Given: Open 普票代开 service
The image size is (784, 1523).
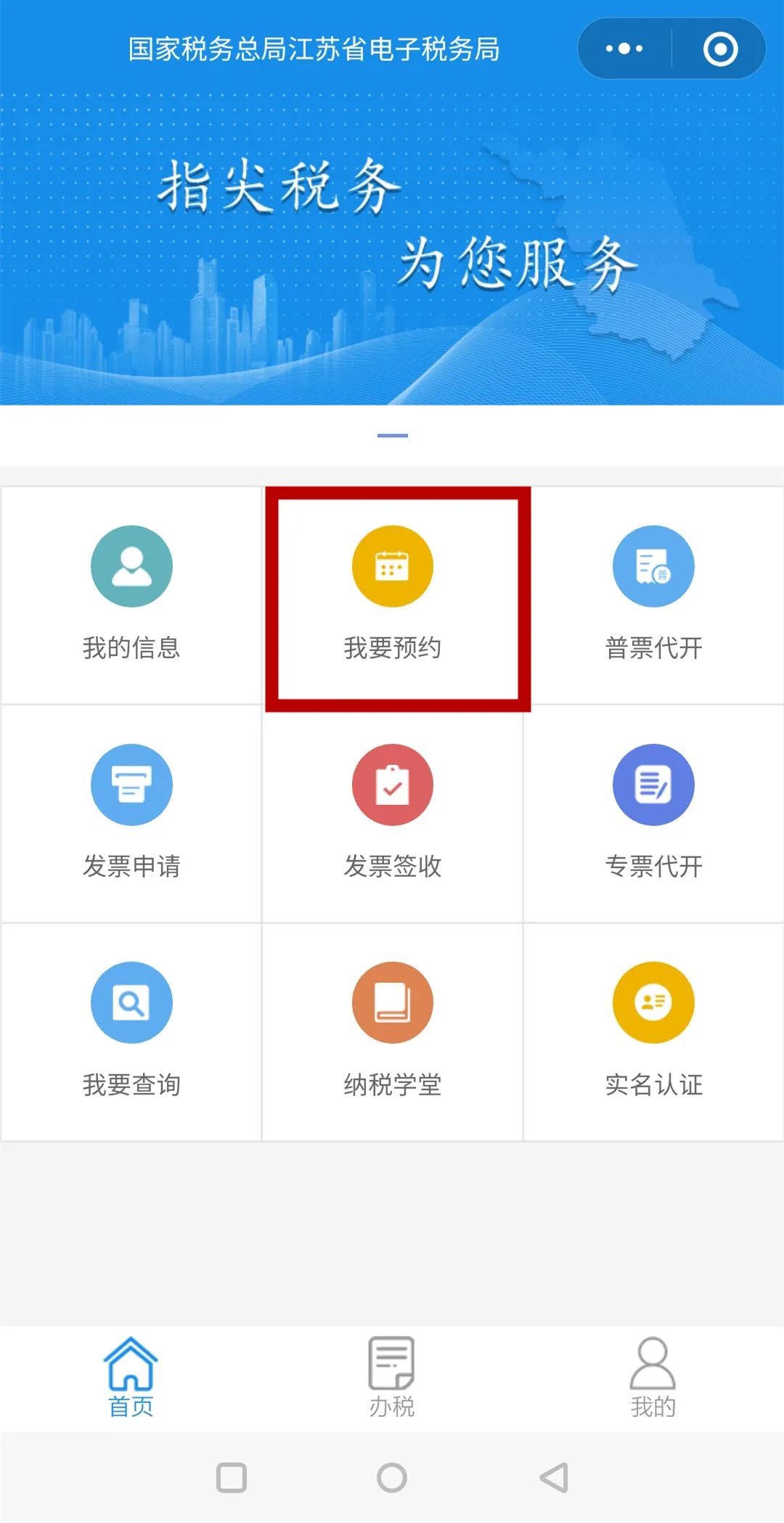Looking at the screenshot, I should coord(653,595).
